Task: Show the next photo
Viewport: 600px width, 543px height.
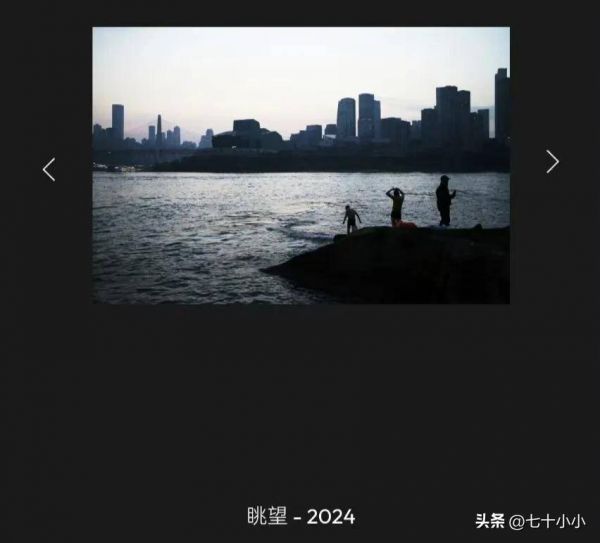Action: tap(552, 162)
